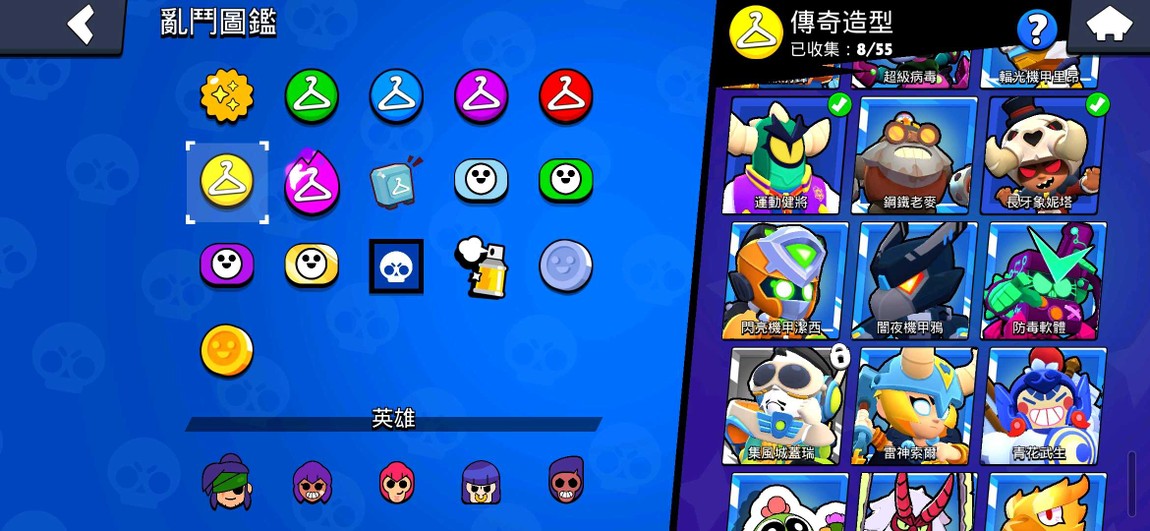View the 雷神索爾 skin
This screenshot has height=531, width=1150.
[914, 406]
